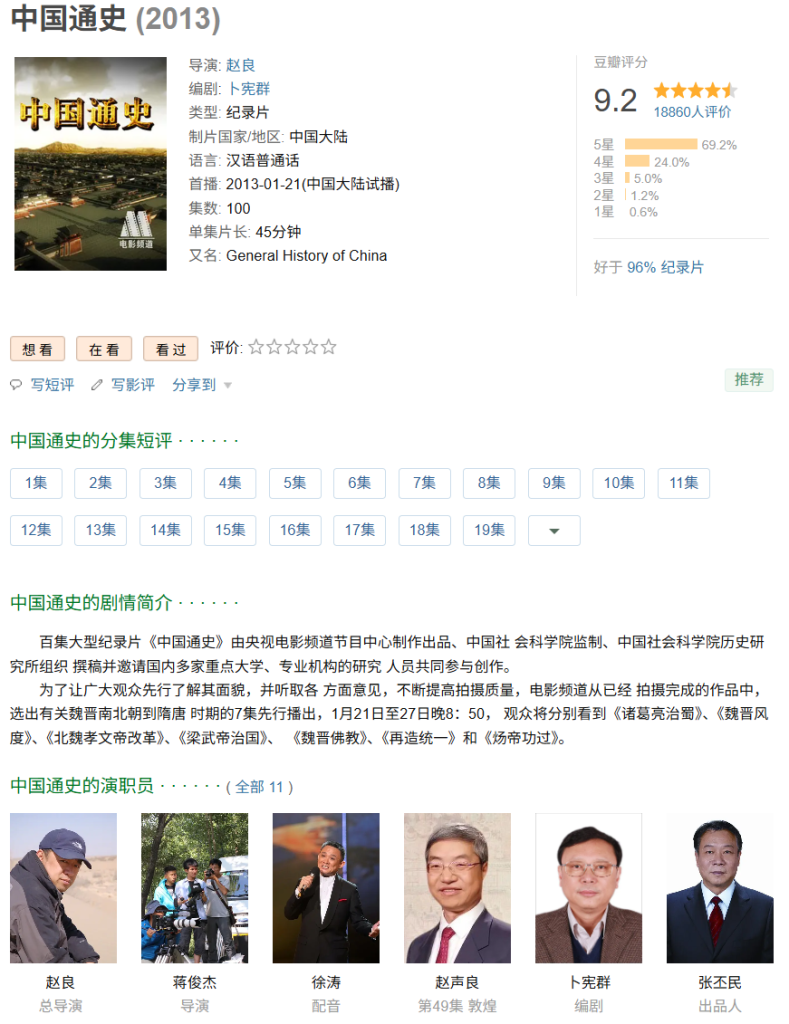Open 徐涛's cast profile photo
Screen dimensions: 789x1024
pyautogui.click(x=326, y=887)
